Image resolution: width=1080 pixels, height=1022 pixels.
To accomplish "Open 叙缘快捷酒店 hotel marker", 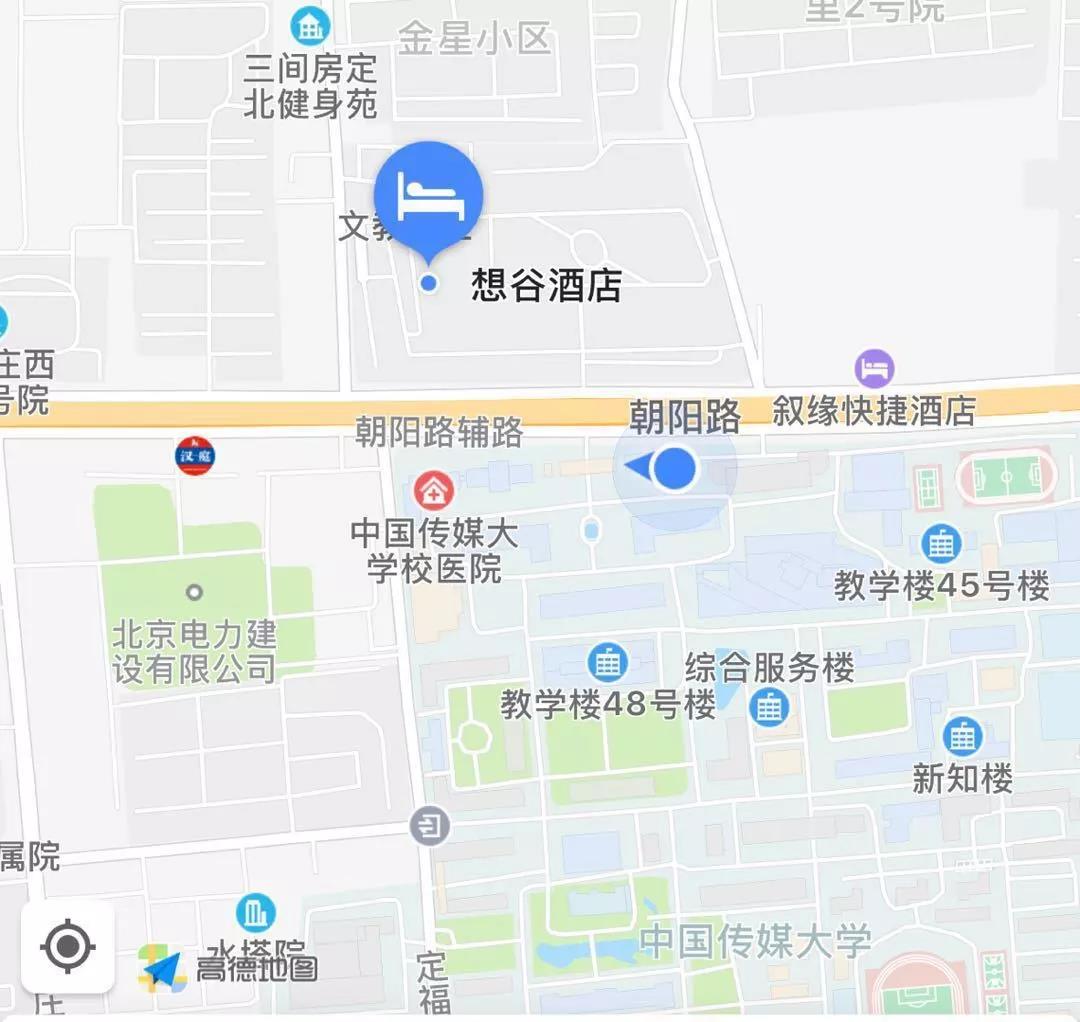I will pos(874,369).
